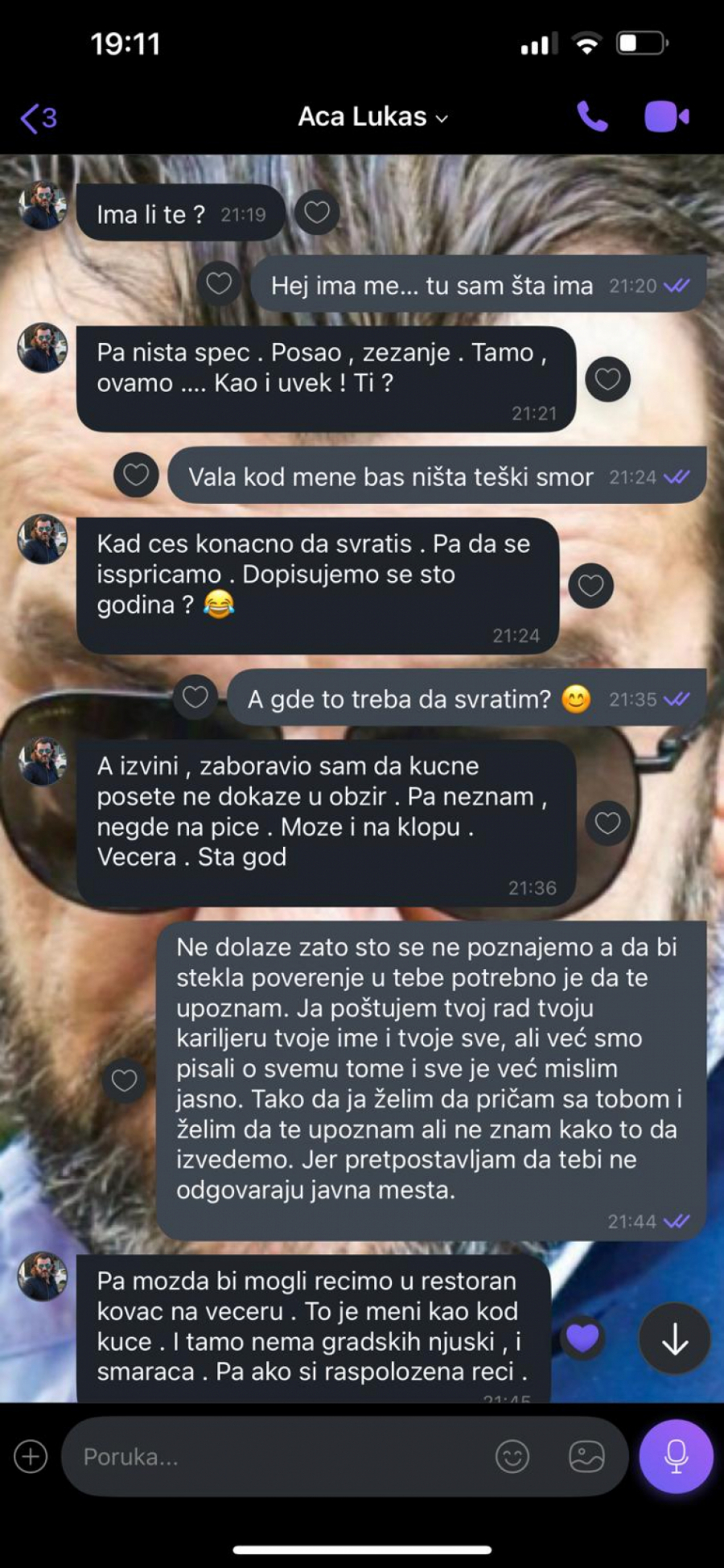
Task: Like the "Ne dolaze zato sto" message
Action: pyautogui.click(x=124, y=1080)
